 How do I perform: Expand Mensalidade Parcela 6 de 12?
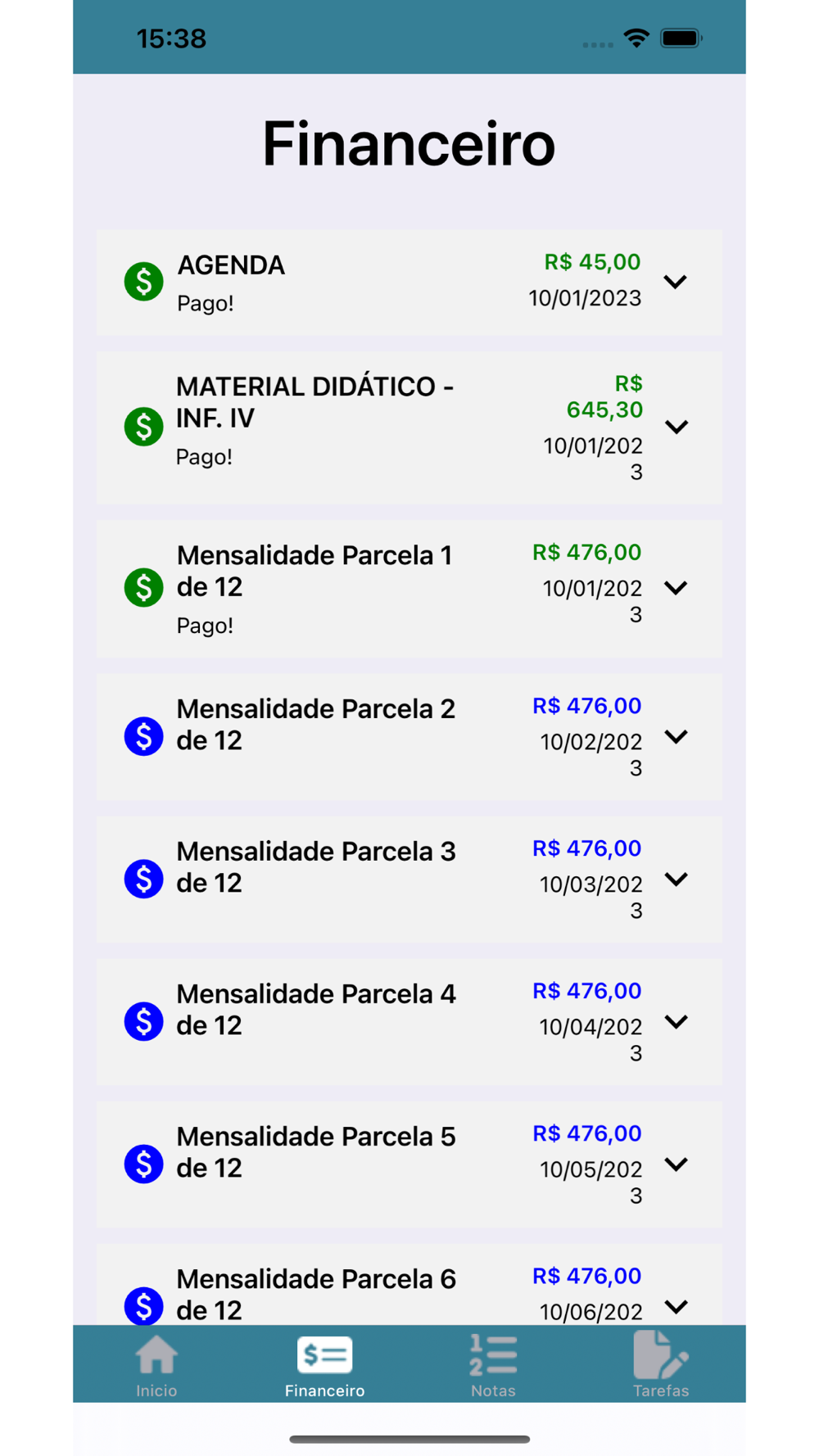[x=676, y=1306]
